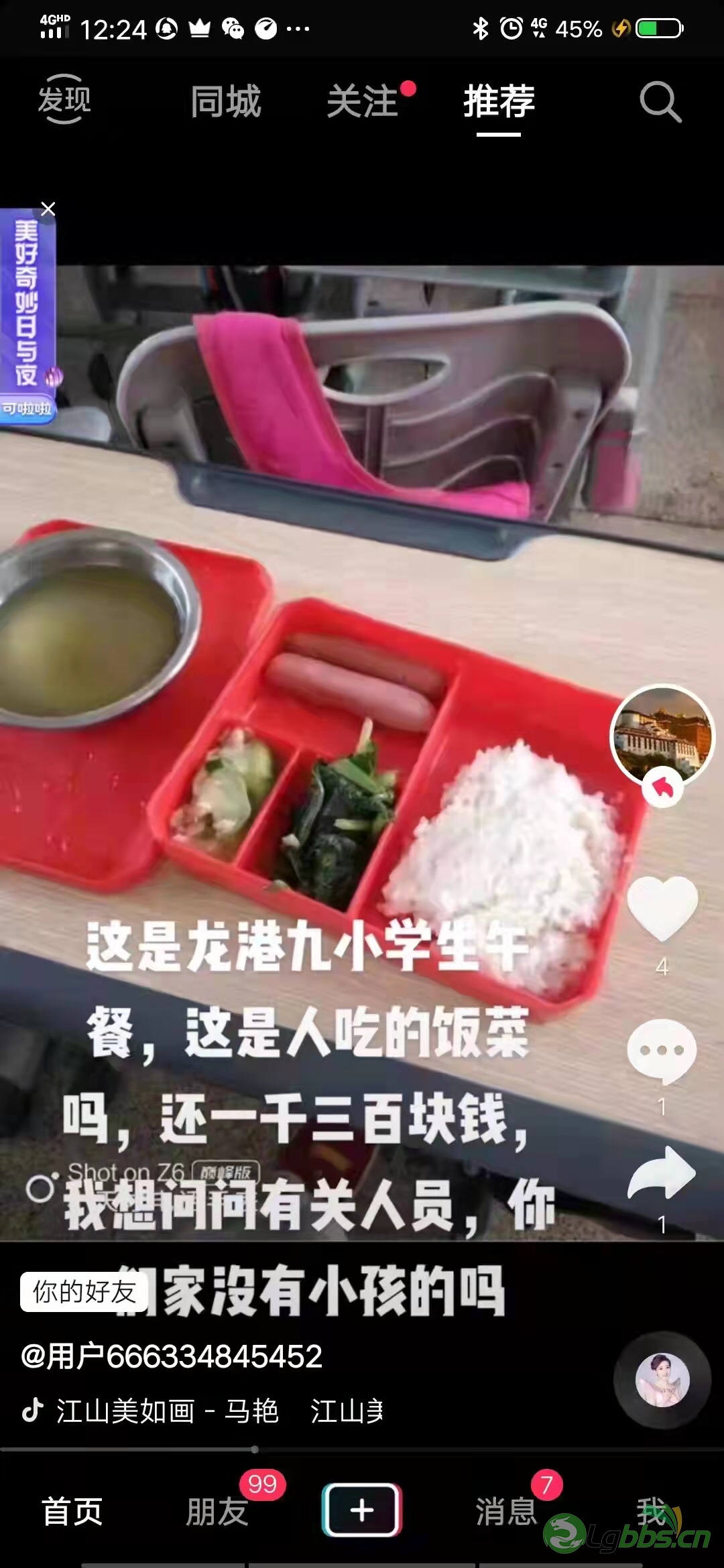Open the spinning music disc
This screenshot has width=724, height=1568.
(x=662, y=1380)
